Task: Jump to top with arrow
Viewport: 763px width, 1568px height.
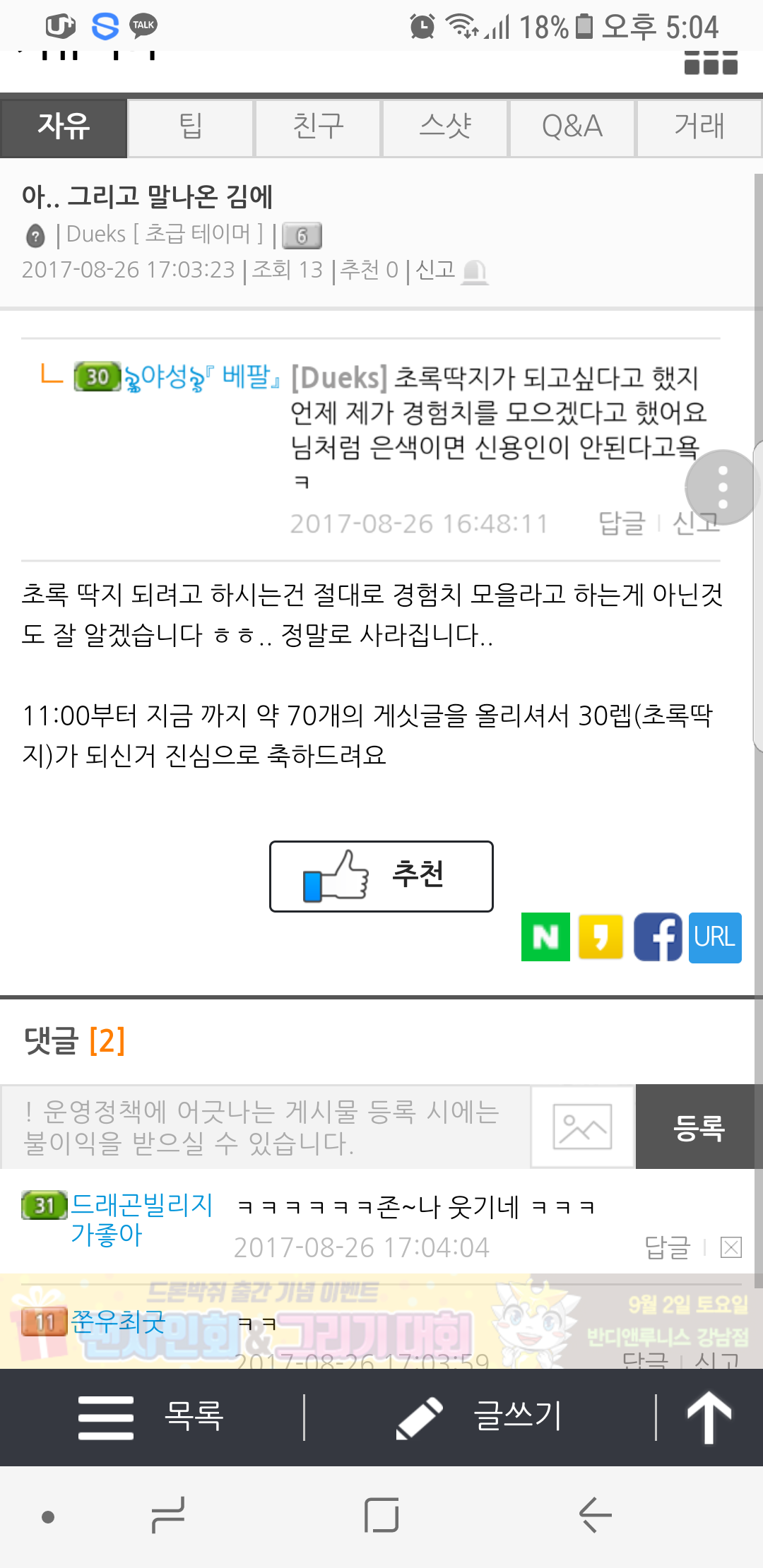Action: pos(709,1417)
